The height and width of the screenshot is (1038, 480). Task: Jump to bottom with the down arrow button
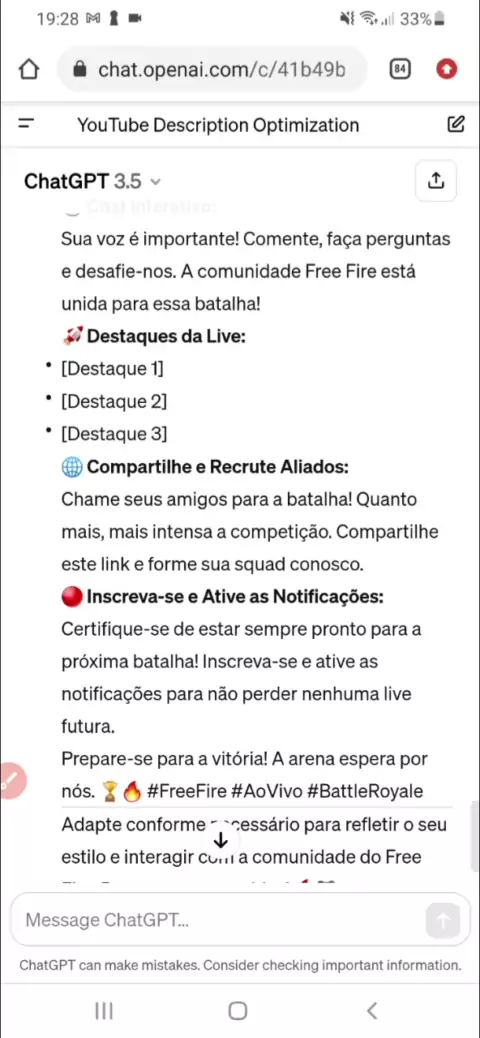[220, 841]
